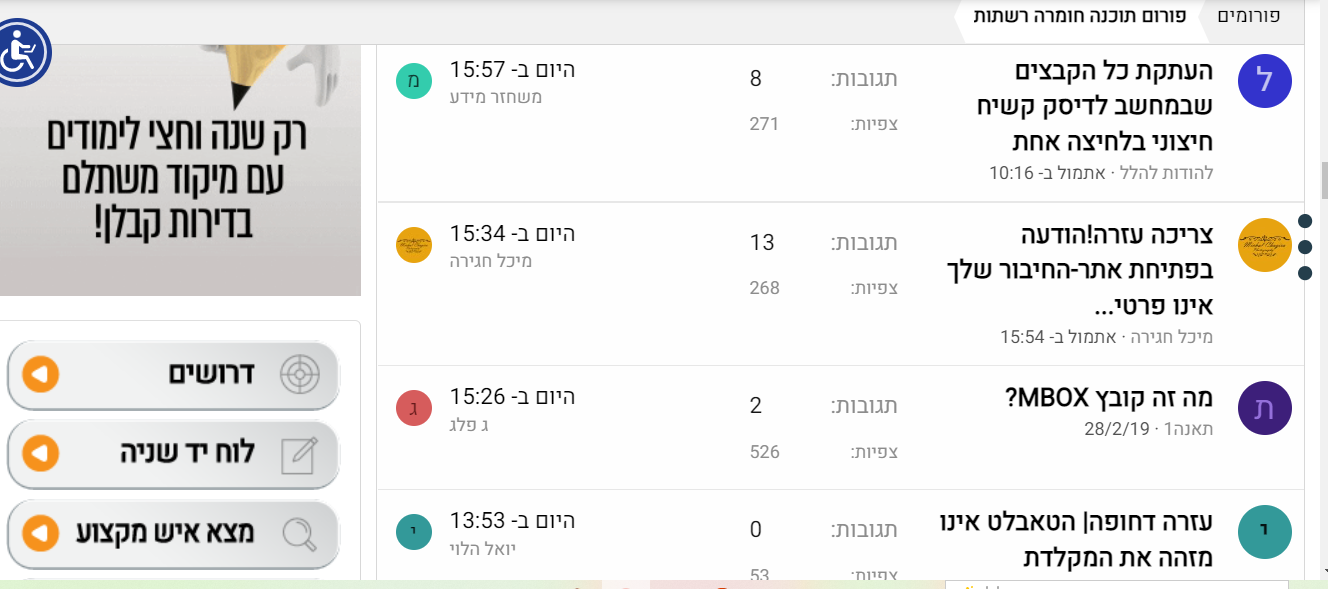Tap the blue ל avatar
Image resolution: width=1328 pixels, height=589 pixels.
1265,81
